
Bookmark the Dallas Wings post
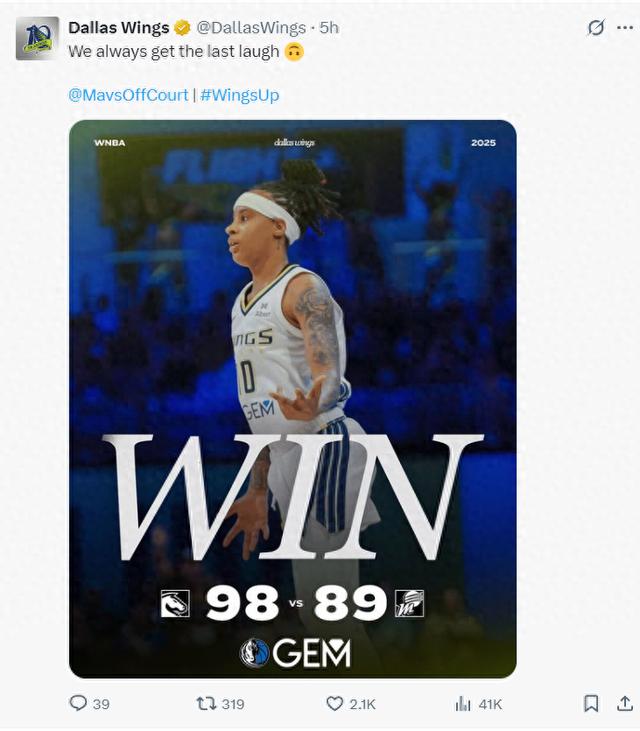[x=591, y=704]
